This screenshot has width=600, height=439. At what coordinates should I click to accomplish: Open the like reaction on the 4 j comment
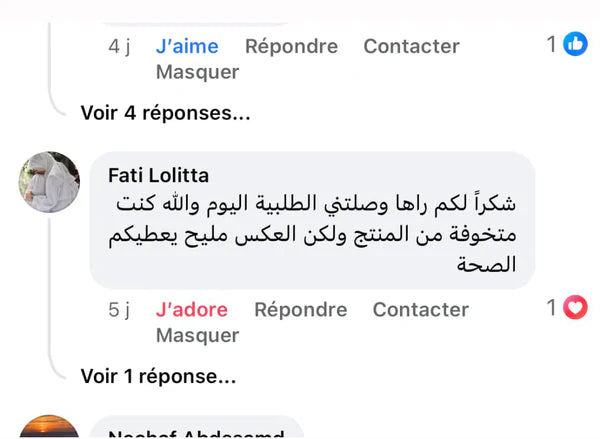pos(575,44)
